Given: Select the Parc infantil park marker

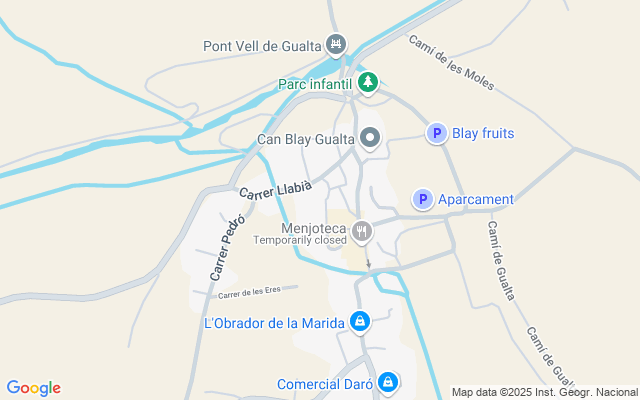Looking at the screenshot, I should coord(369,83).
